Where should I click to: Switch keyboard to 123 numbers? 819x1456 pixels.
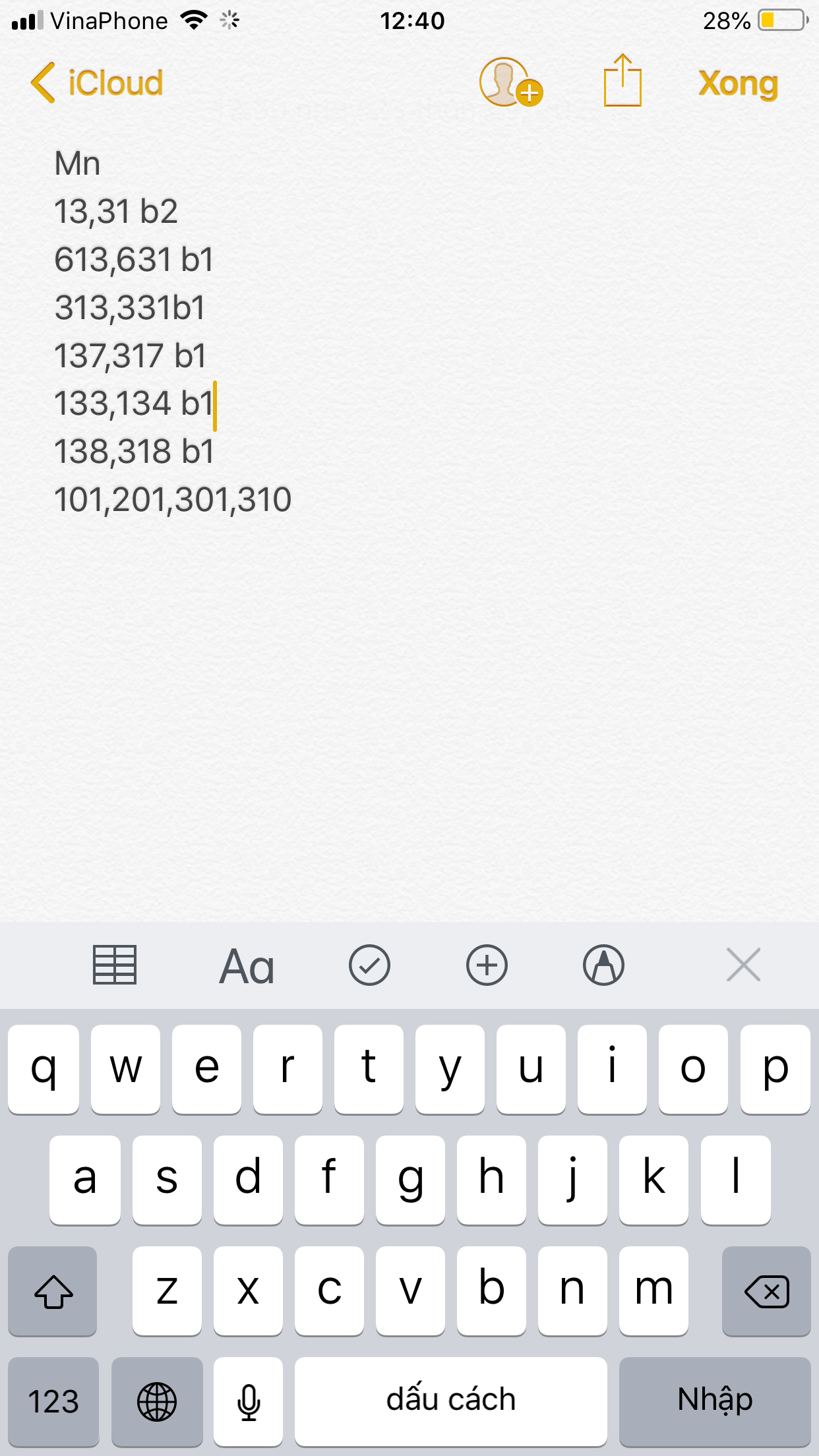[x=53, y=1401]
